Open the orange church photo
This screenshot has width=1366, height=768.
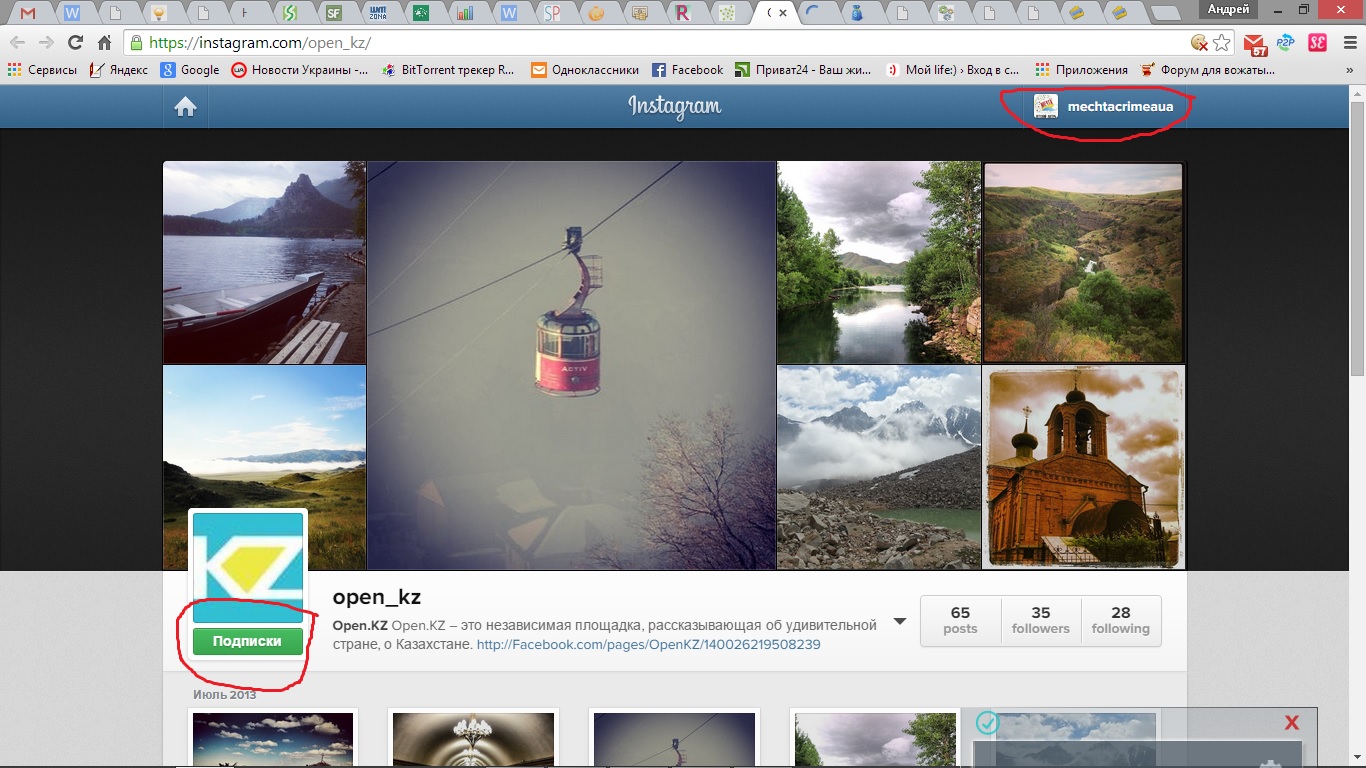[1083, 467]
